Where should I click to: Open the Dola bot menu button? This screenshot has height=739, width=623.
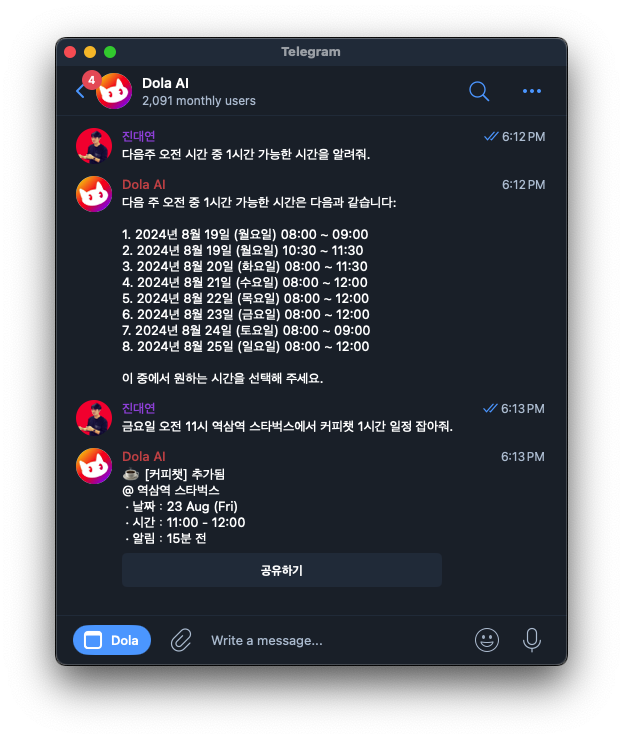click(x=112, y=640)
